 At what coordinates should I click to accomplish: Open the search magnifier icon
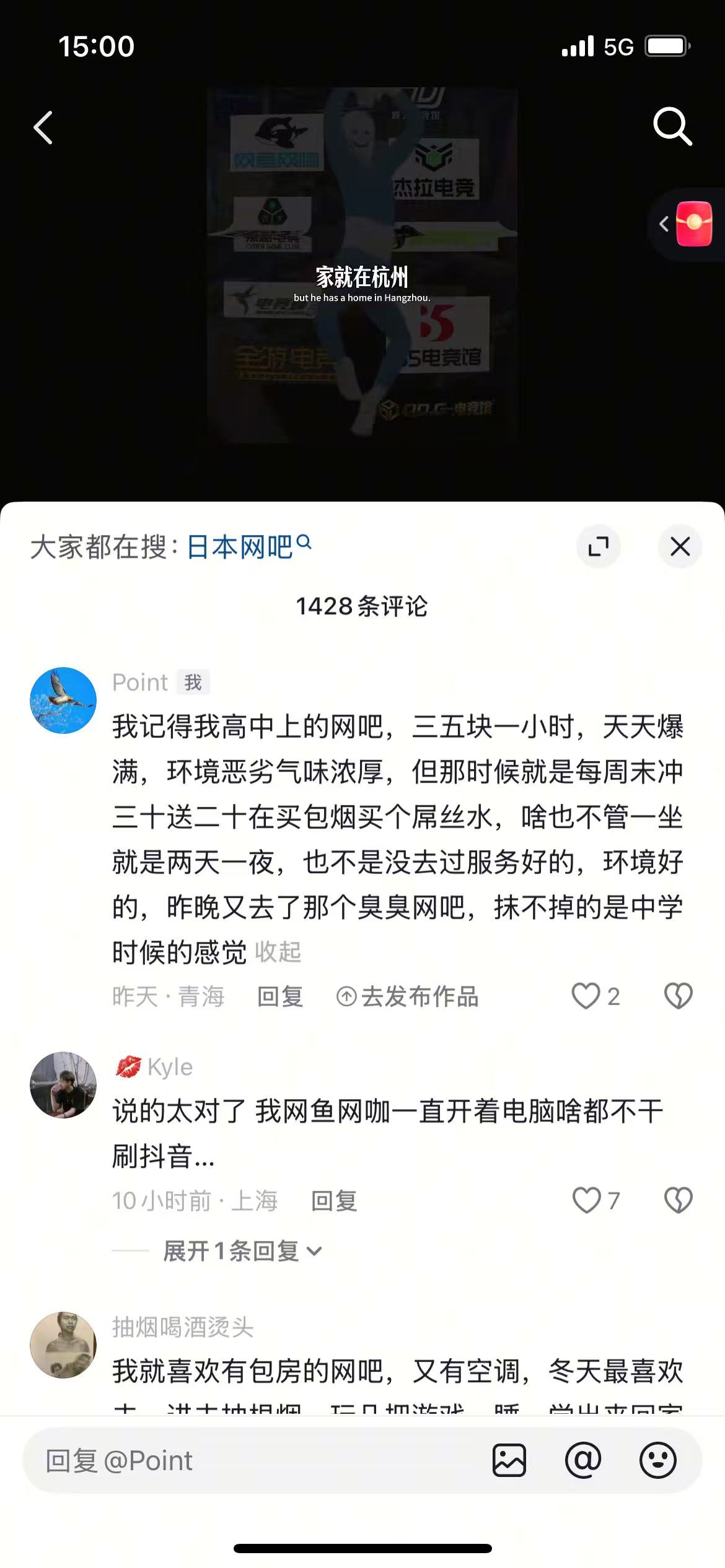click(672, 126)
